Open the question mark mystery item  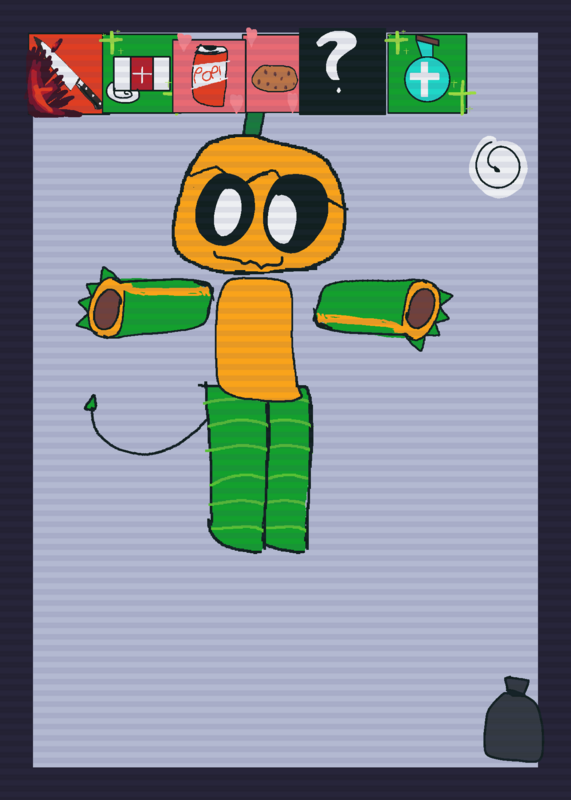(x=342, y=71)
